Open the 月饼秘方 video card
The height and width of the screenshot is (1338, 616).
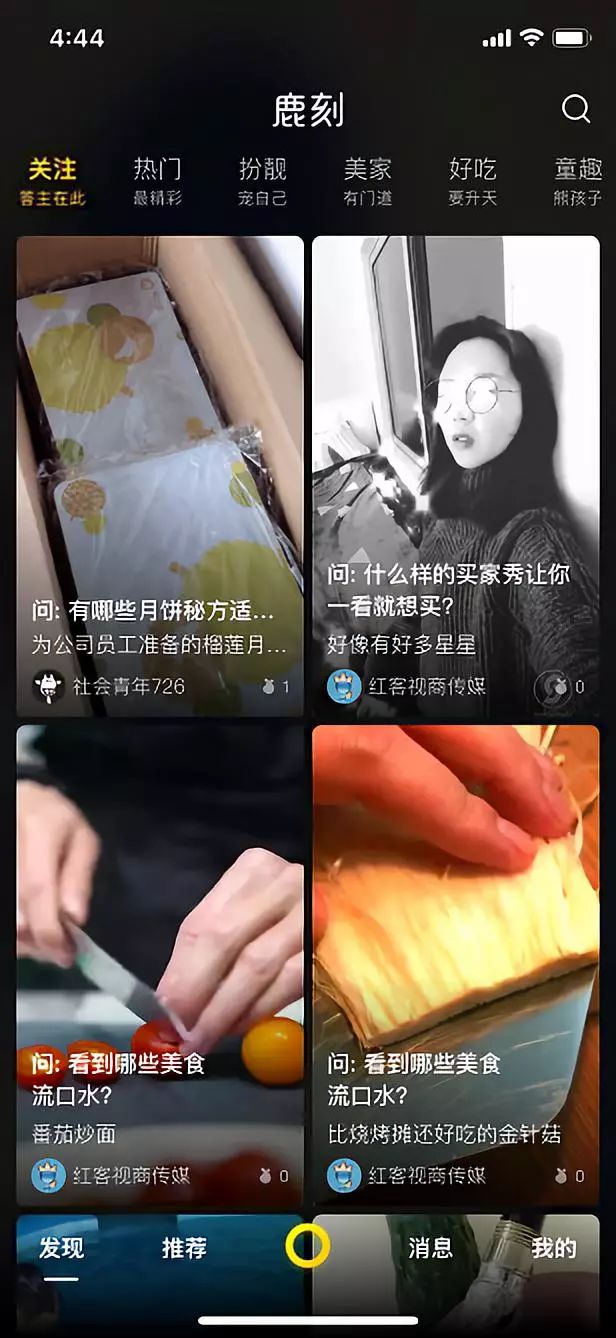coord(160,450)
